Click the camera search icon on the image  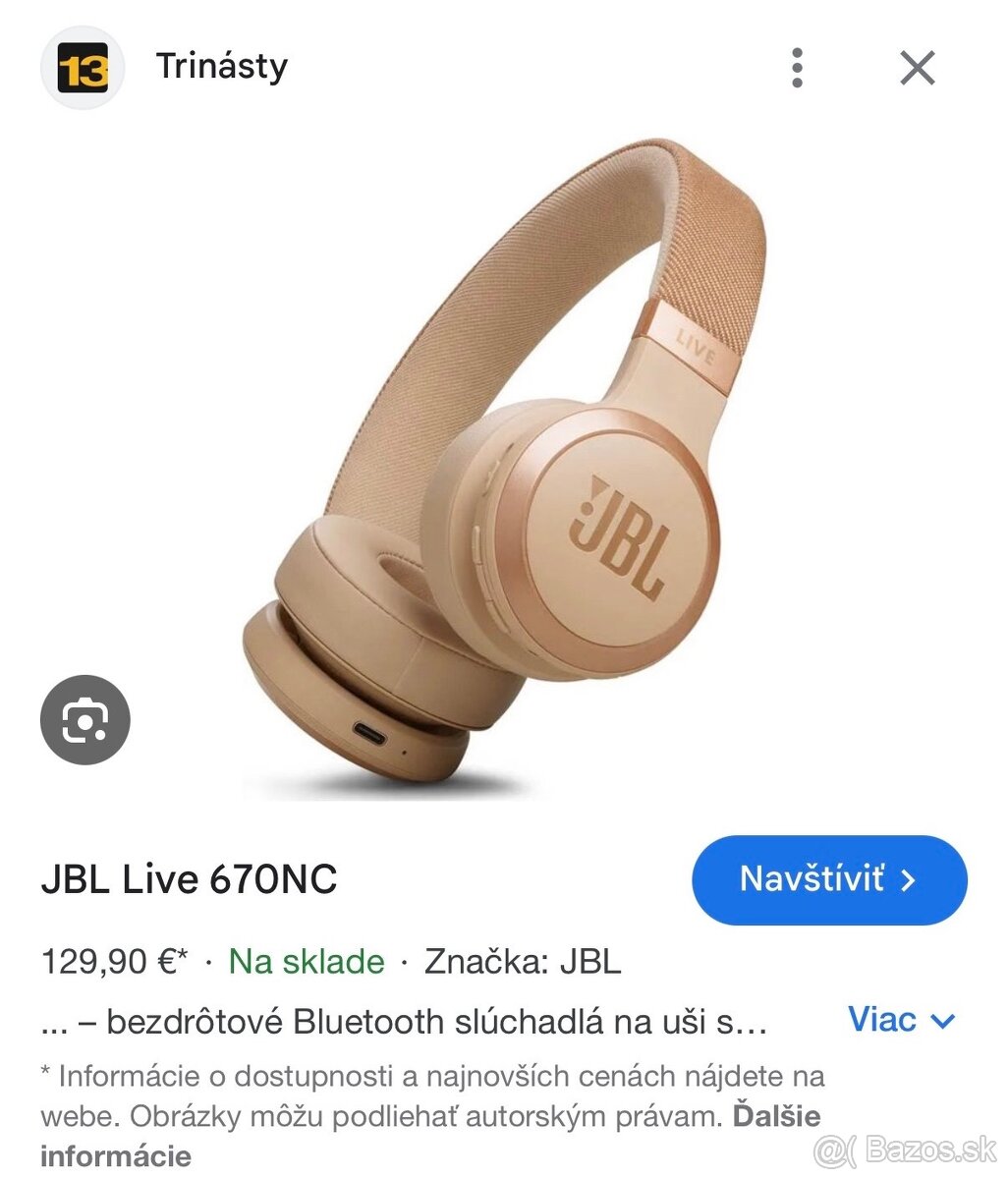84,720
